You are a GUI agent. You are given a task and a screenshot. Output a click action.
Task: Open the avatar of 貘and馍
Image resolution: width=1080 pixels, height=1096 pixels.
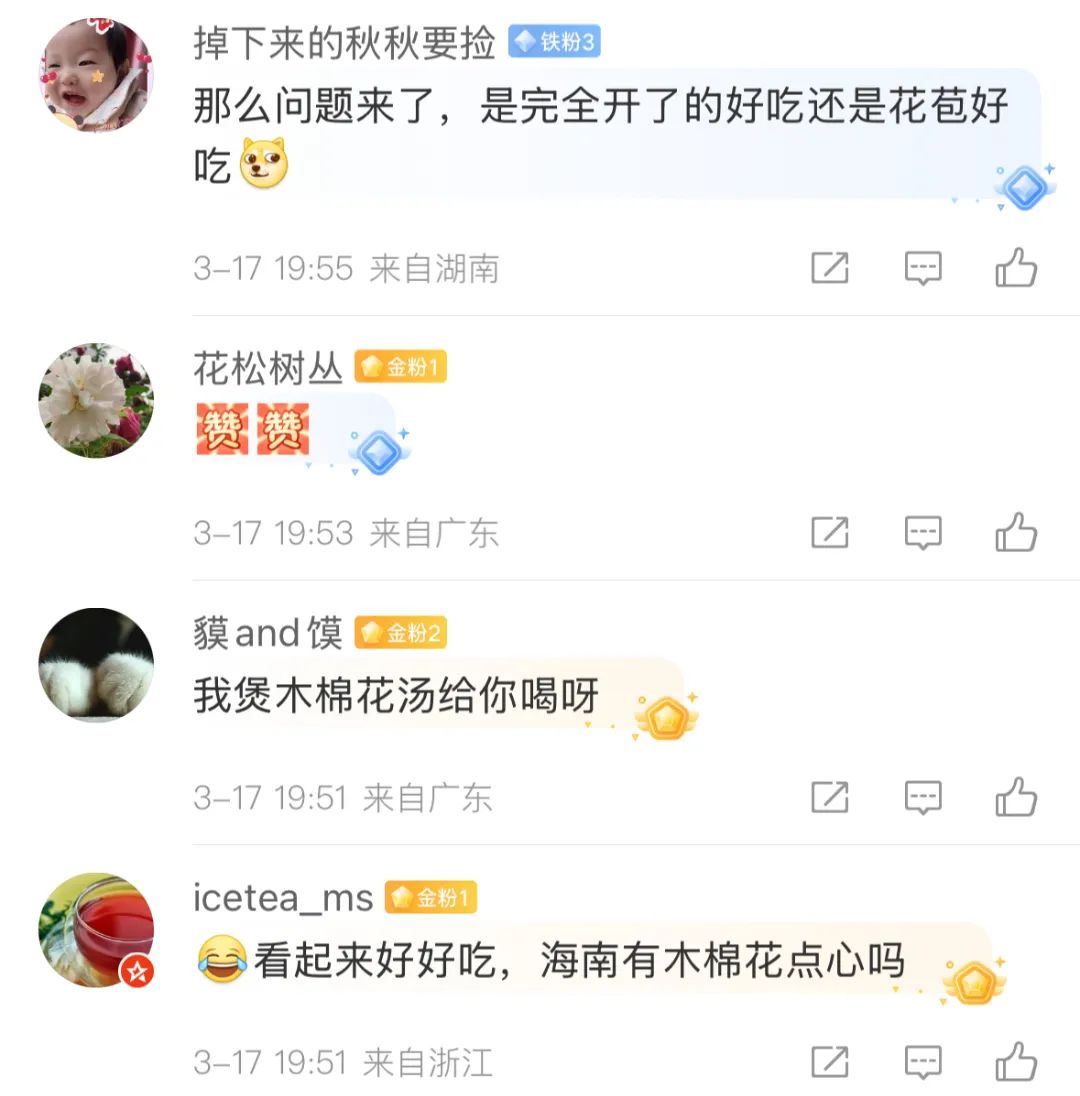click(96, 665)
